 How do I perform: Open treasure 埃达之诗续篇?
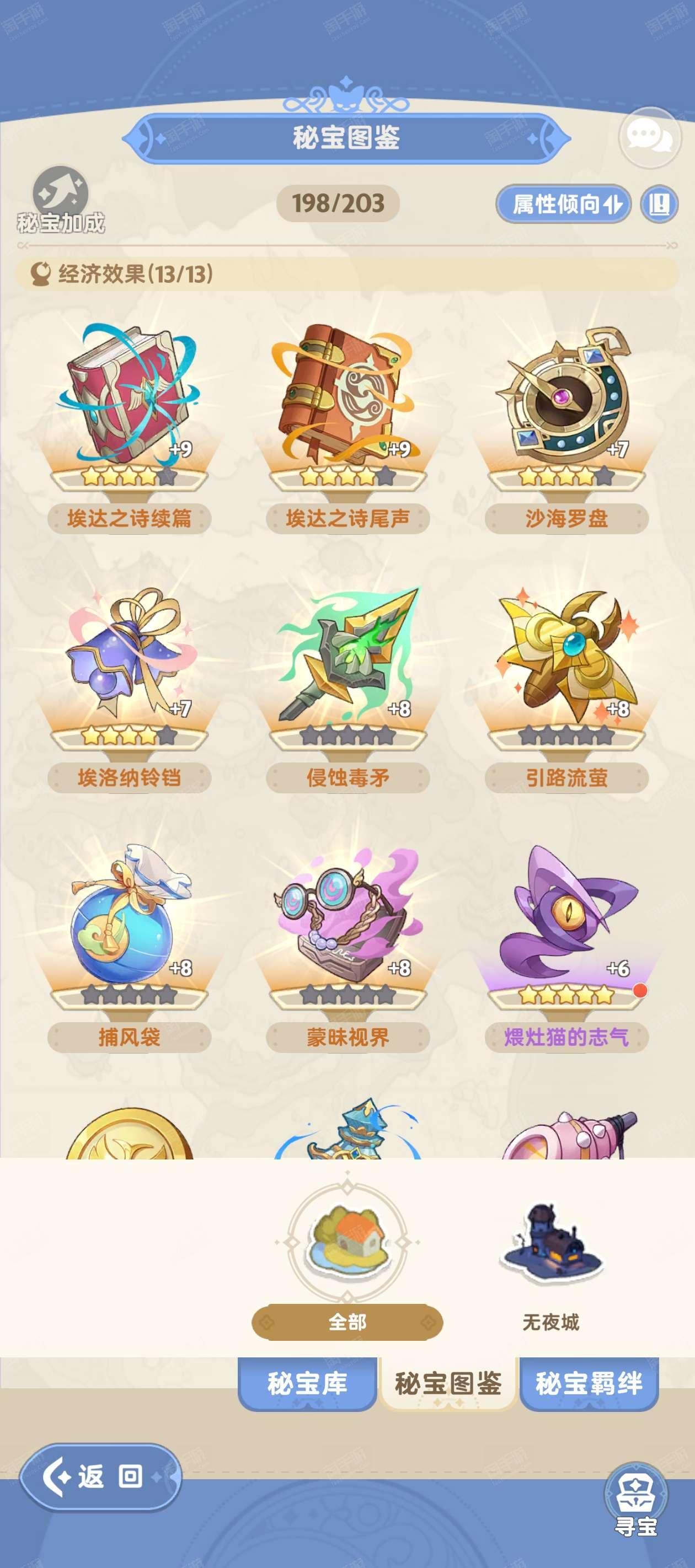point(129,426)
